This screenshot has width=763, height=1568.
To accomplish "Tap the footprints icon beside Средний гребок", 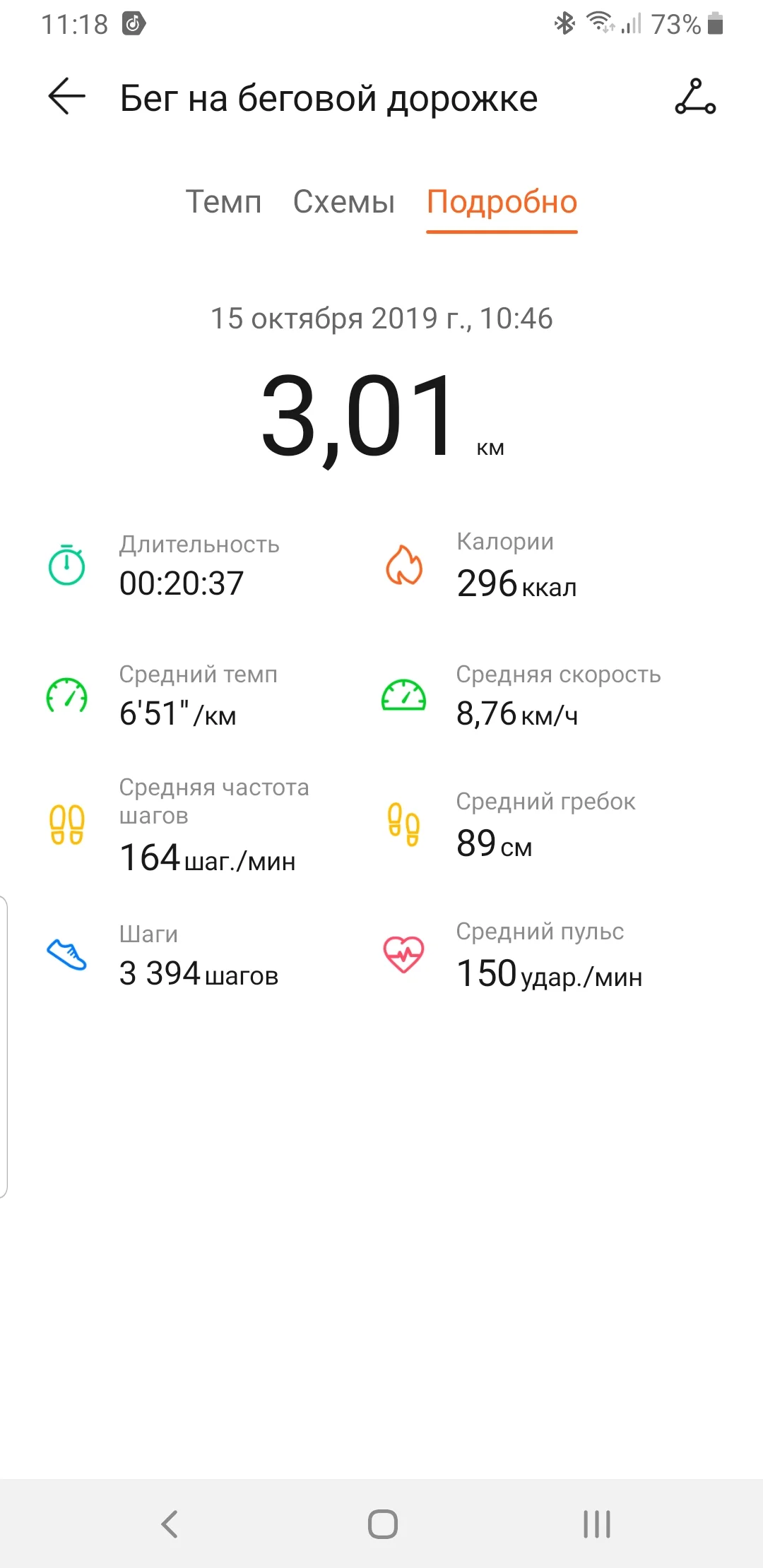I will click(403, 826).
